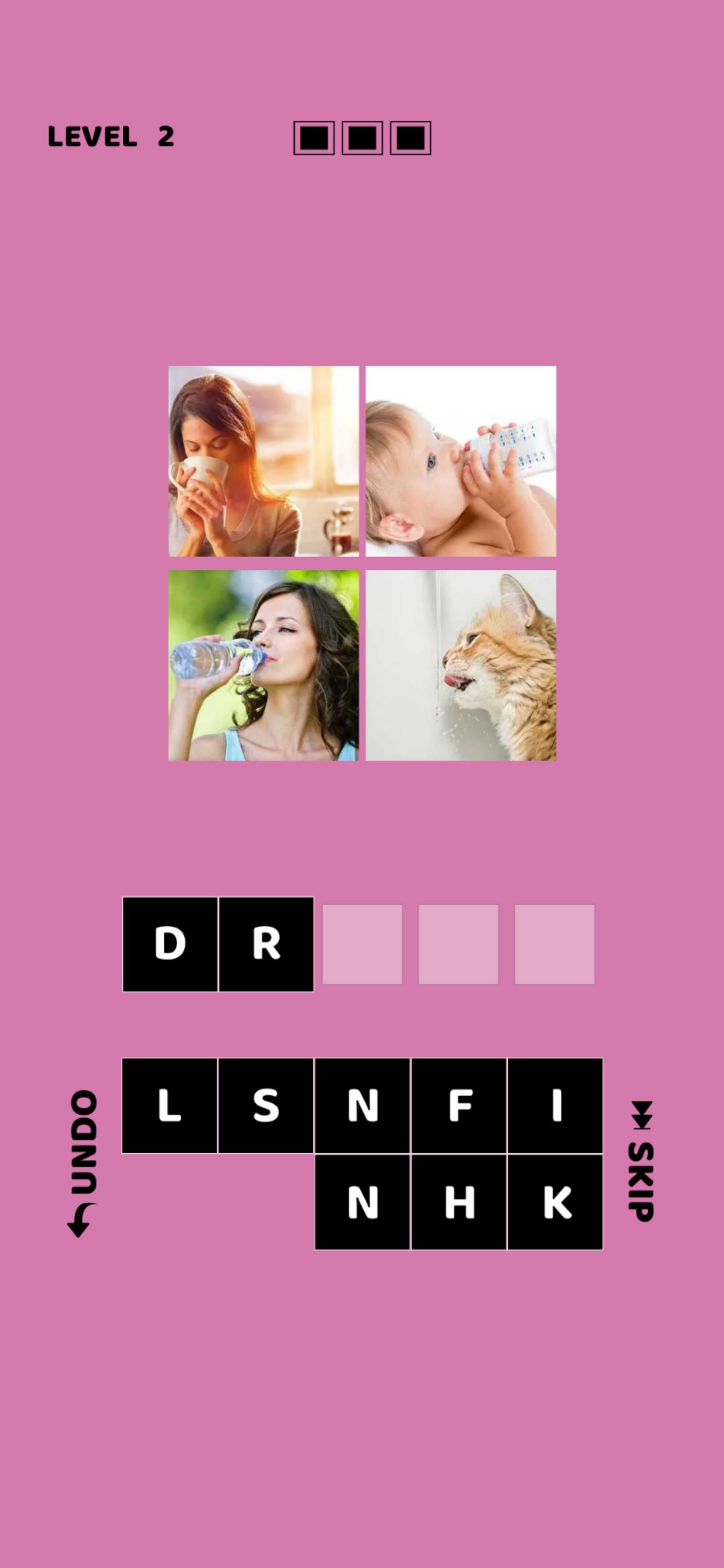Screen dimensions: 724x1568
Task: Remove the placed letter R from answer
Action: click(266, 944)
